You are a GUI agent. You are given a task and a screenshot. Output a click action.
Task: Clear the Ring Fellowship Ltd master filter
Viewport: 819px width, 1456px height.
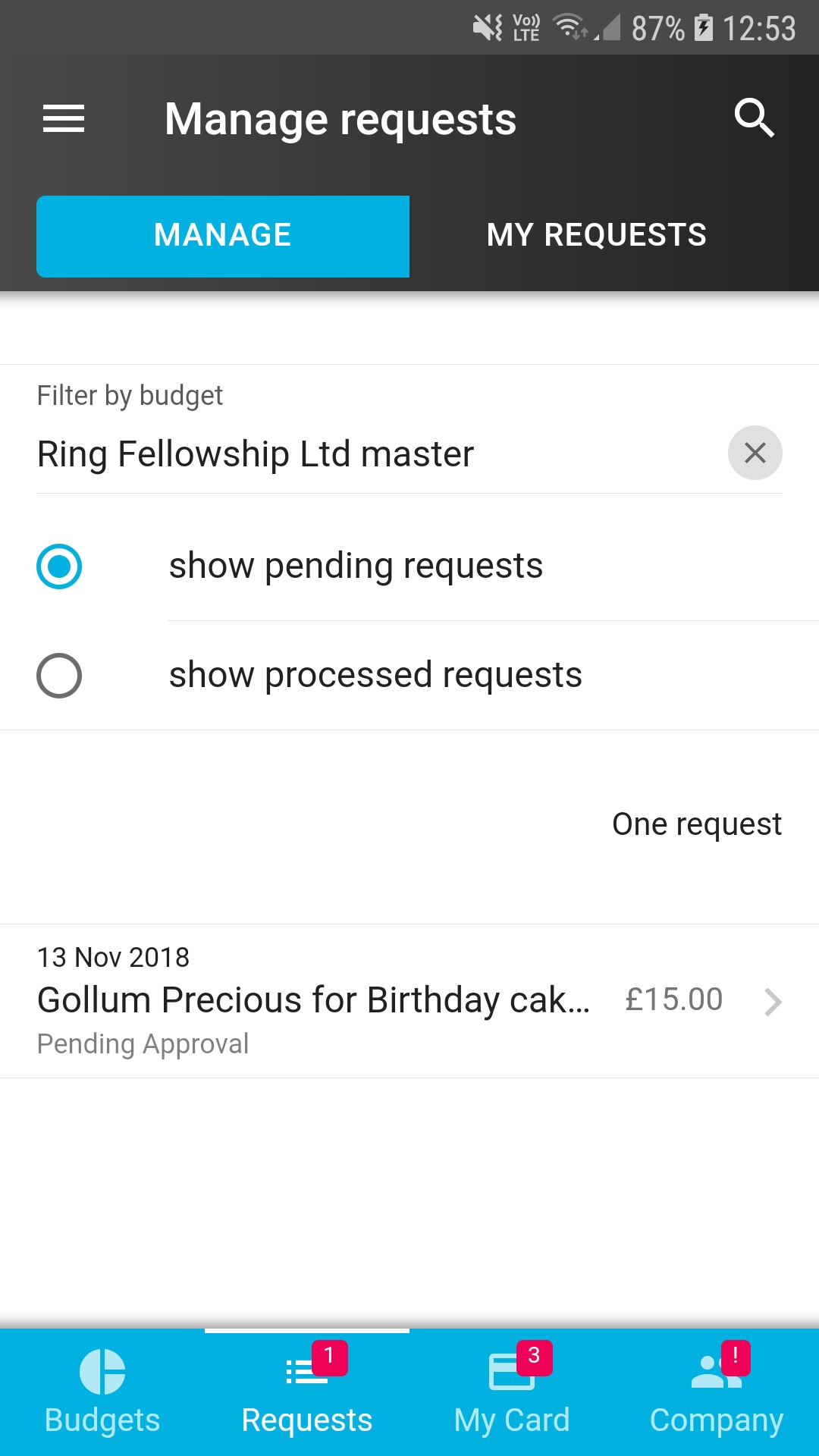click(x=755, y=453)
